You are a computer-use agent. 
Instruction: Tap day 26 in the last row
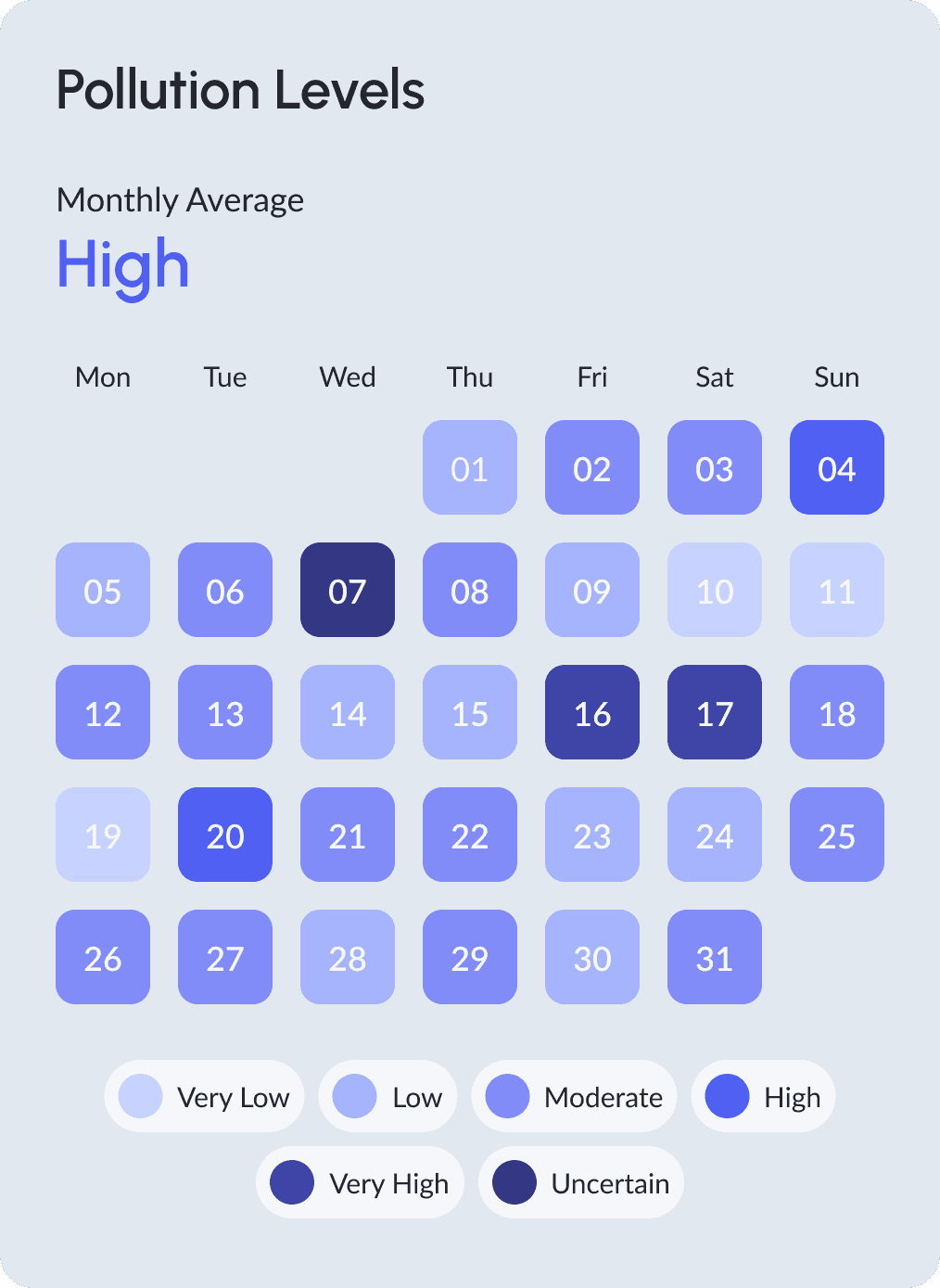click(x=103, y=957)
